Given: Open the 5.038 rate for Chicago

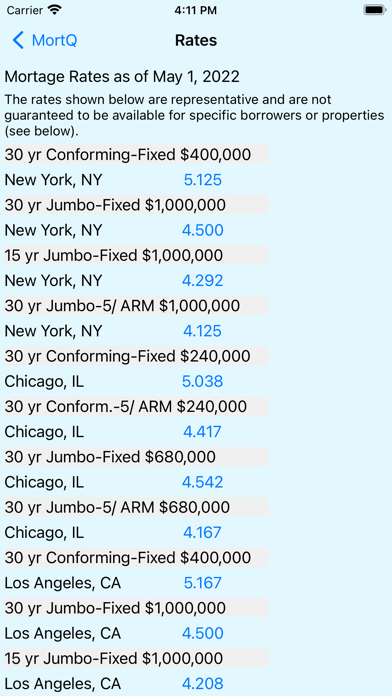Looking at the screenshot, I should tap(202, 381).
